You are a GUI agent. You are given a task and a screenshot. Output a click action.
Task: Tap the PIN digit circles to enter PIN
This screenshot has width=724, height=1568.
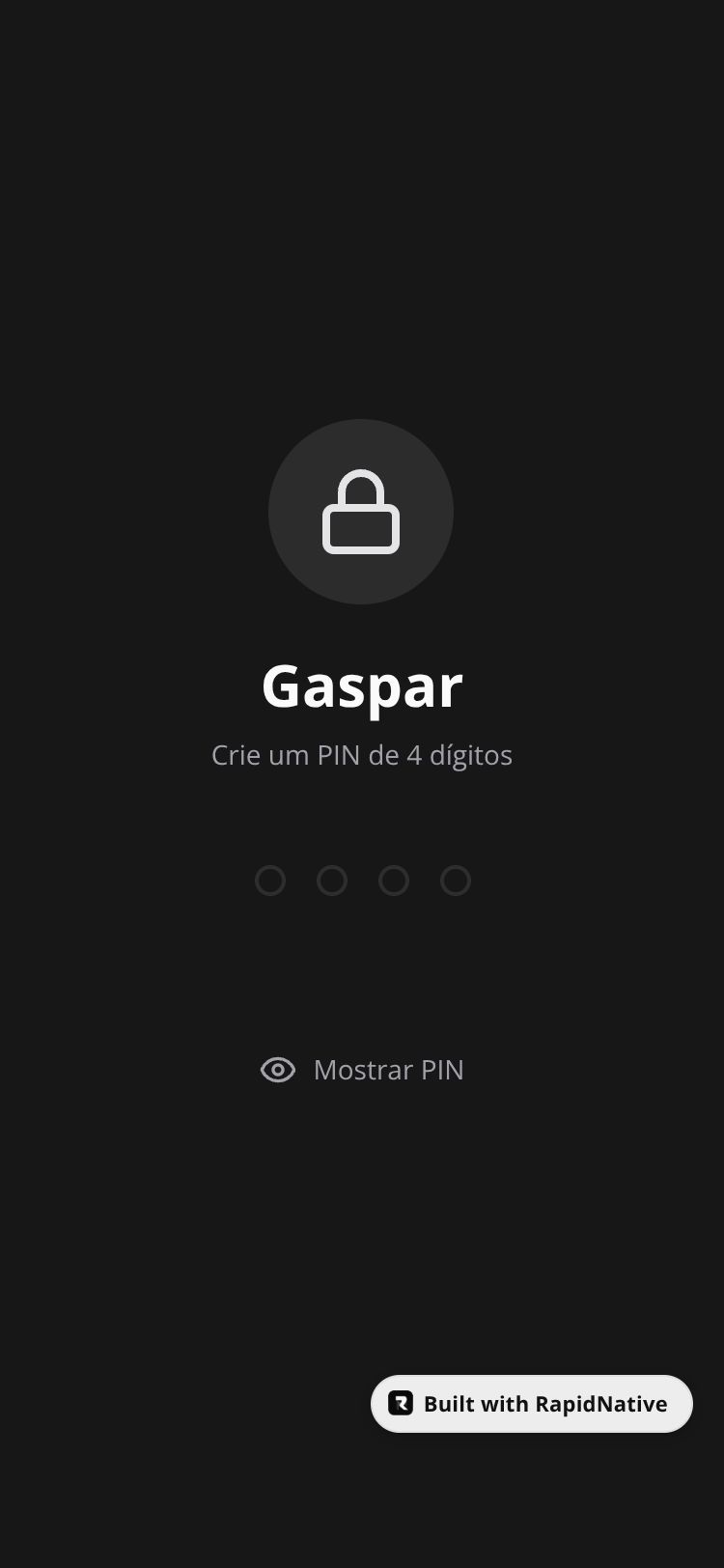(362, 881)
